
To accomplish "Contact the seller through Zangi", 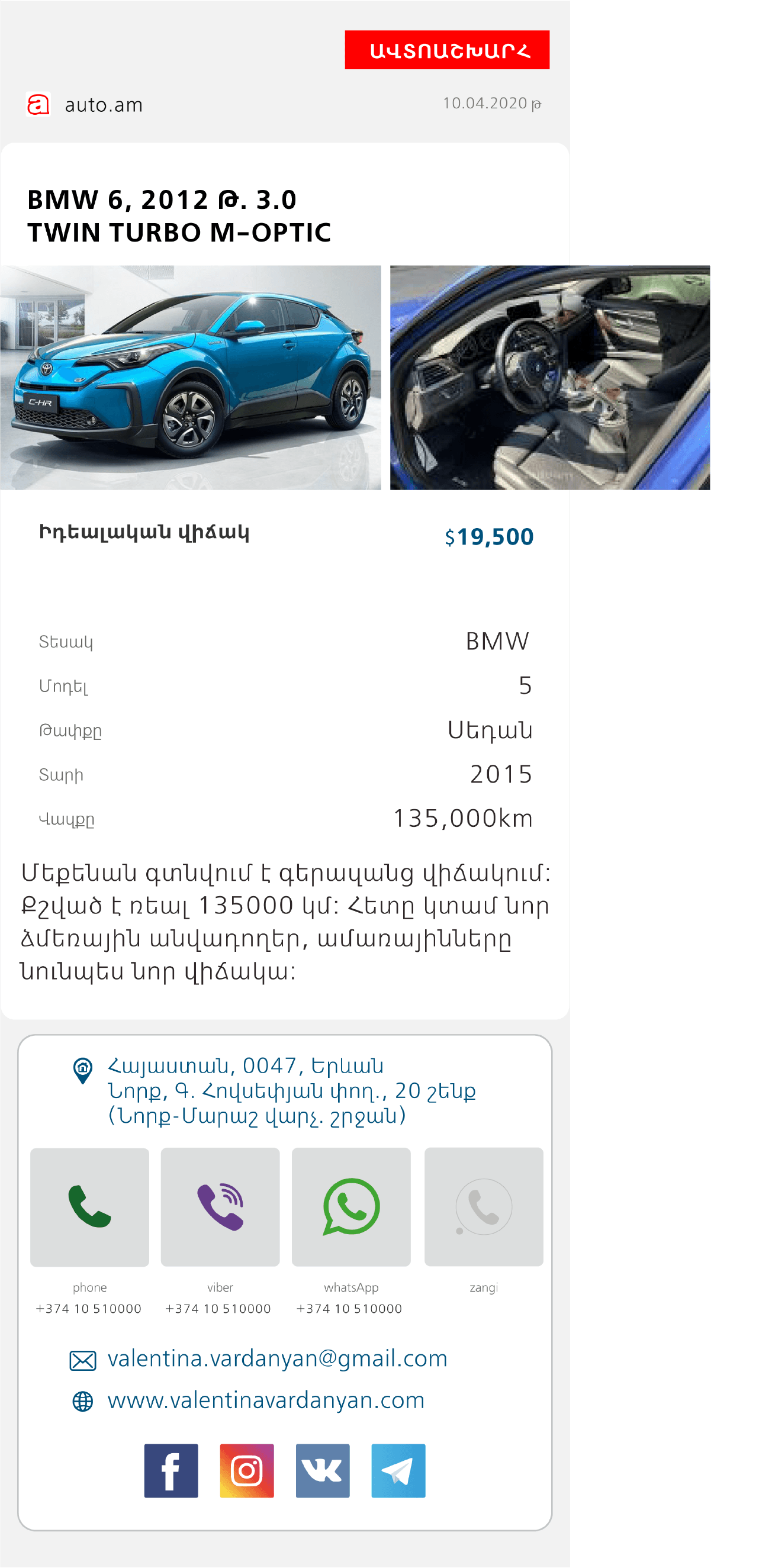I will 484,1206.
